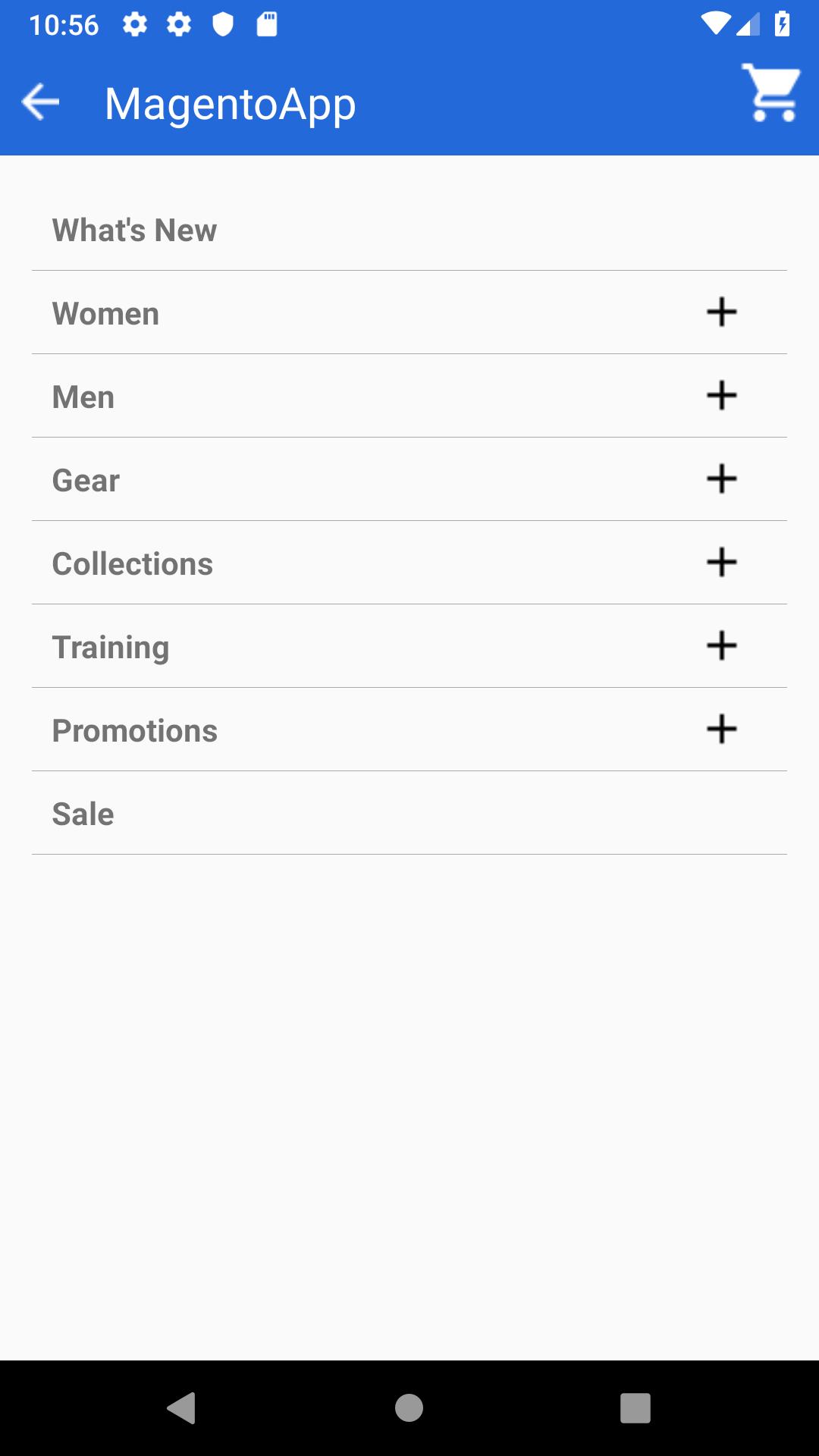Expand the Men subcategories
Image resolution: width=819 pixels, height=1456 pixels.
coord(721,396)
